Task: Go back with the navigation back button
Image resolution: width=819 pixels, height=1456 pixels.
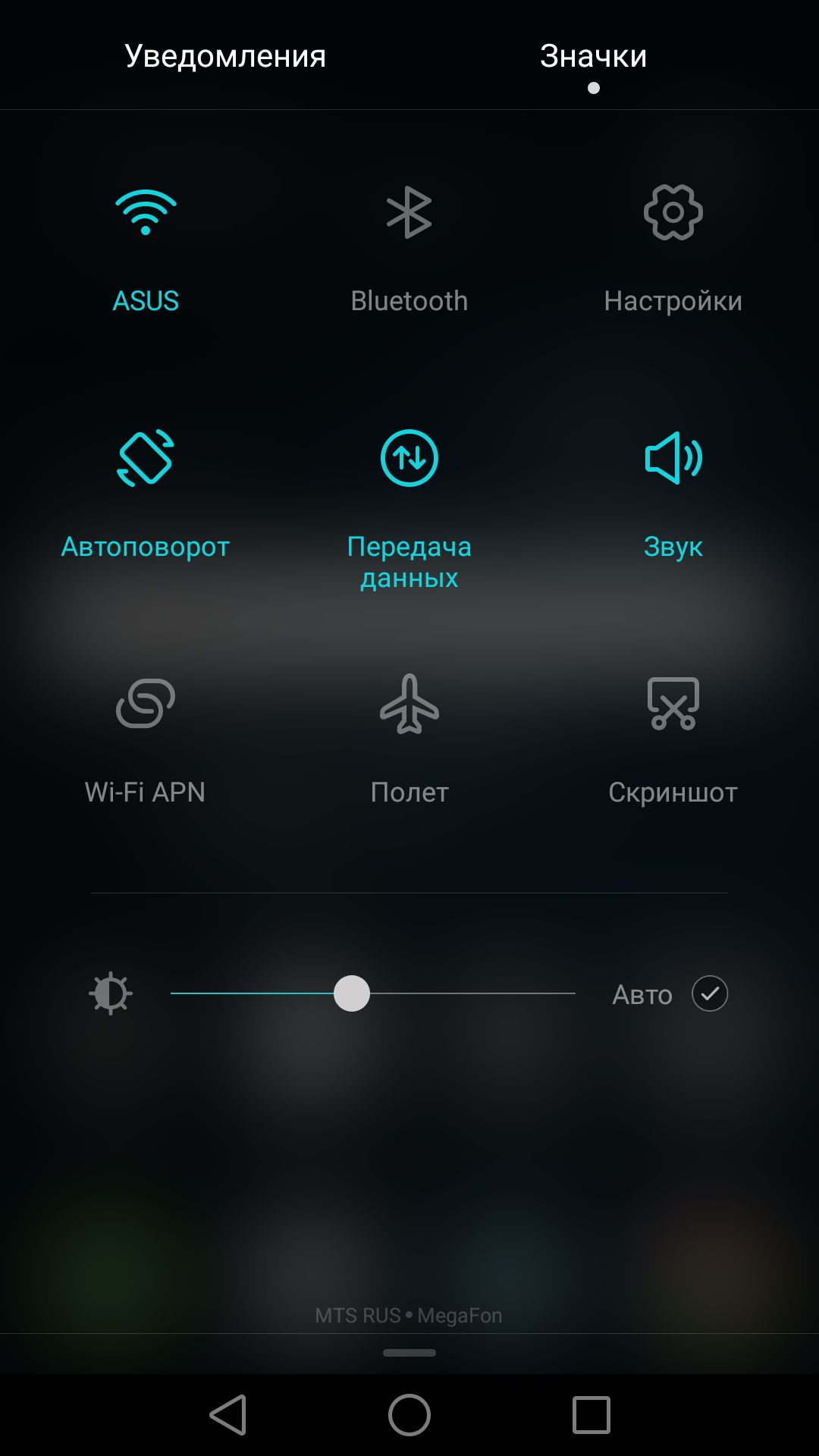Action: pyautogui.click(x=227, y=1415)
